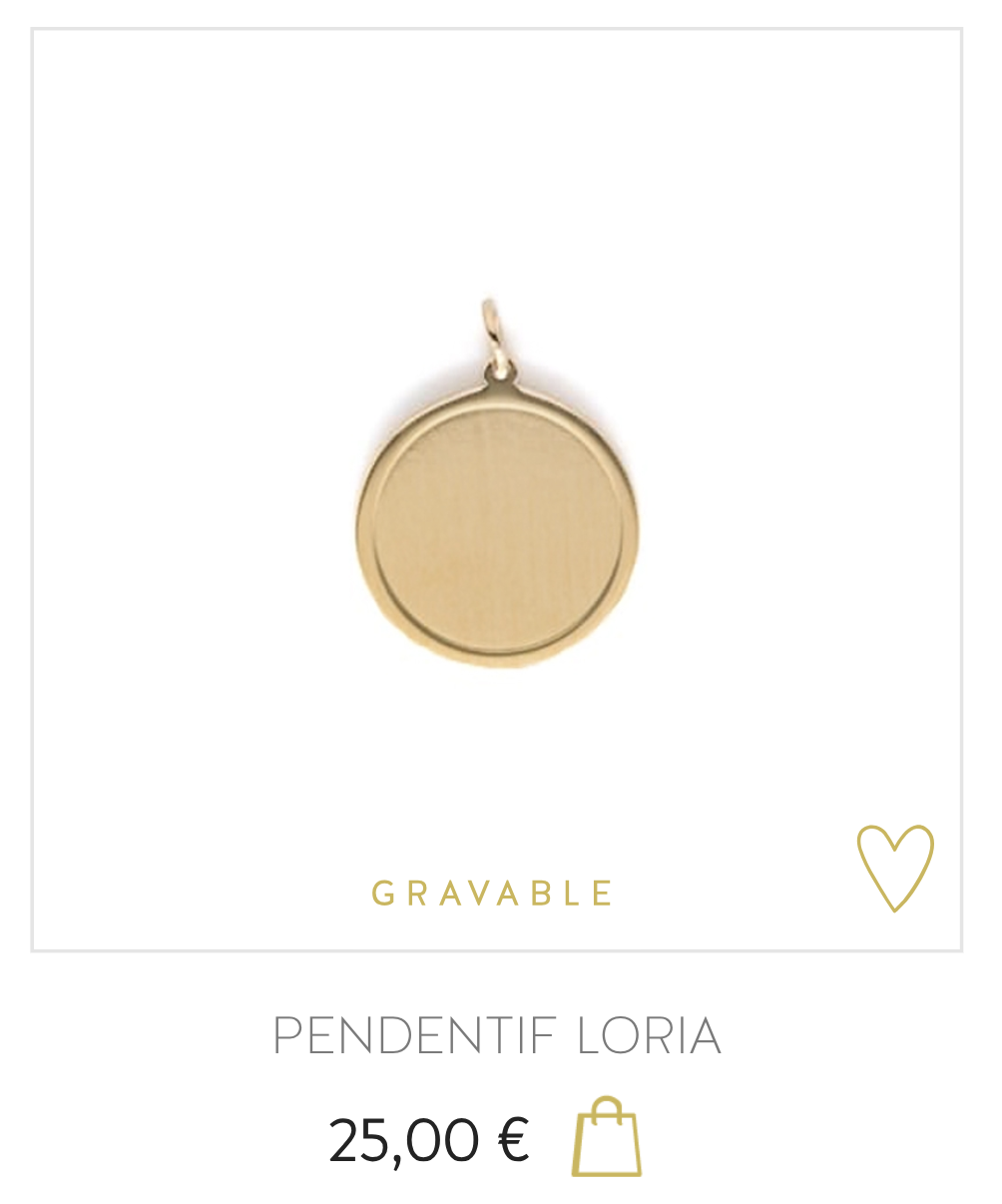Add Pendentif Loria to wishlist with heart
1002x1204 pixels.
895,867
